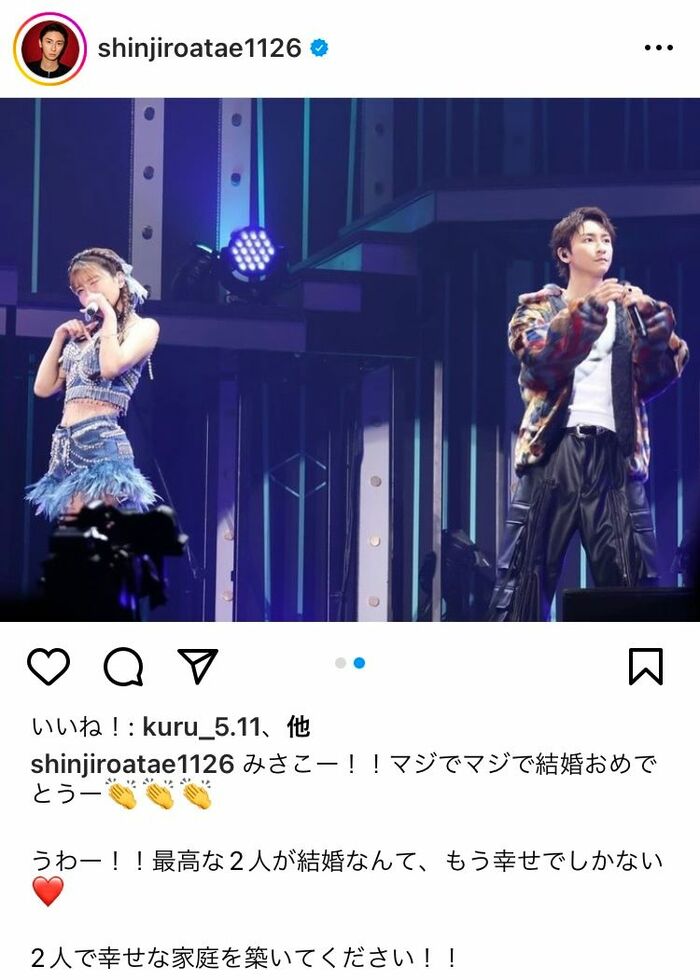Image resolution: width=700 pixels, height=980 pixels.
Task: Open the shinjiroatae1126 profile from header username
Action: point(200,48)
